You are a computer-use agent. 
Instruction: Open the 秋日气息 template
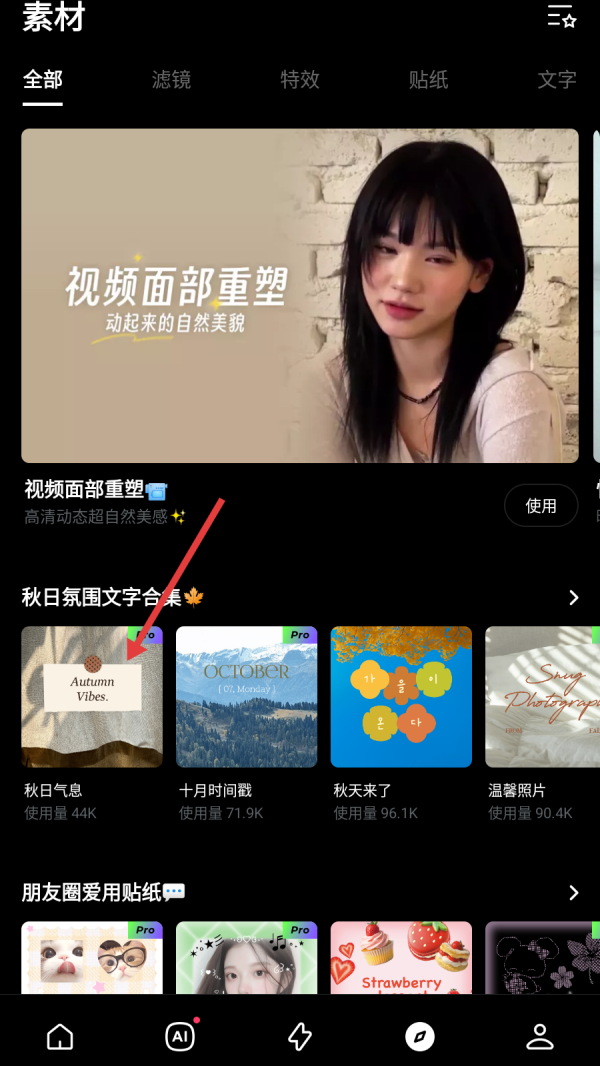pyautogui.click(x=92, y=697)
